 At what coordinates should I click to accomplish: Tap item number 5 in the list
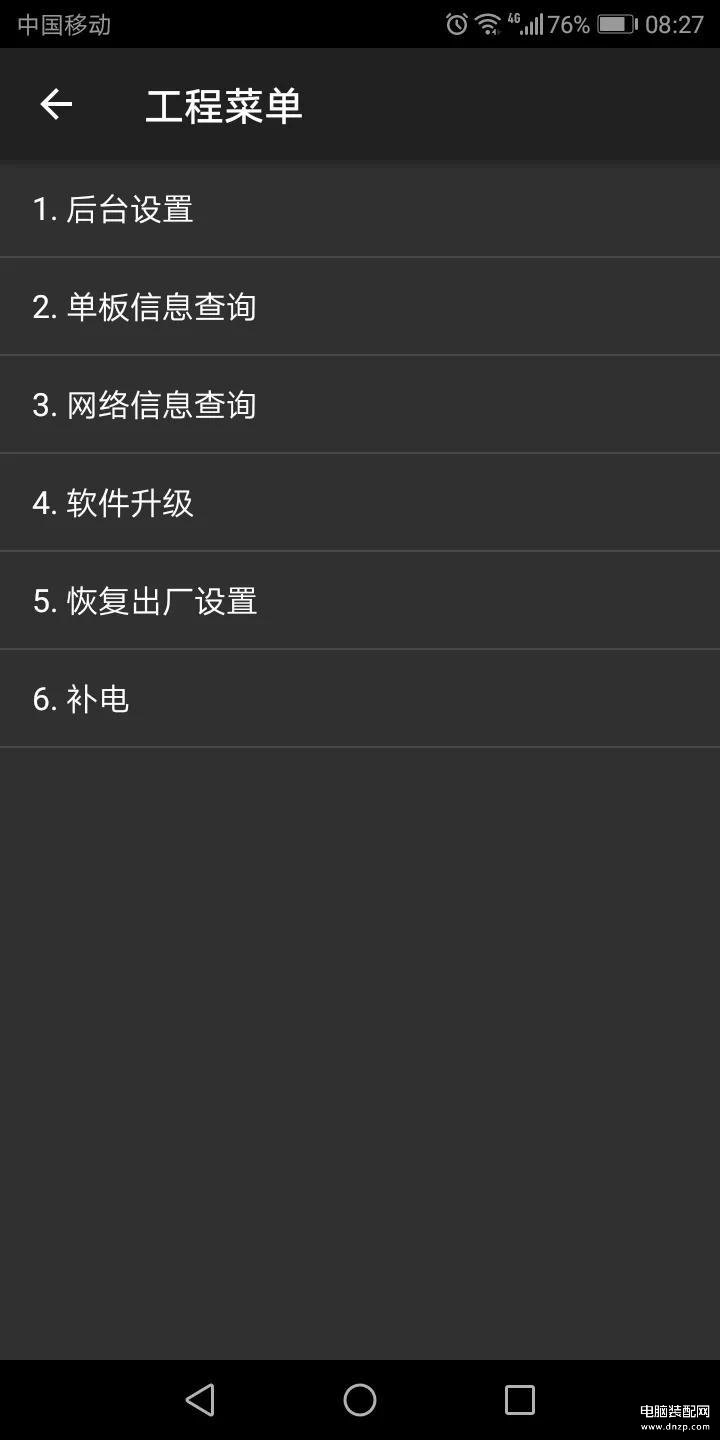click(360, 601)
